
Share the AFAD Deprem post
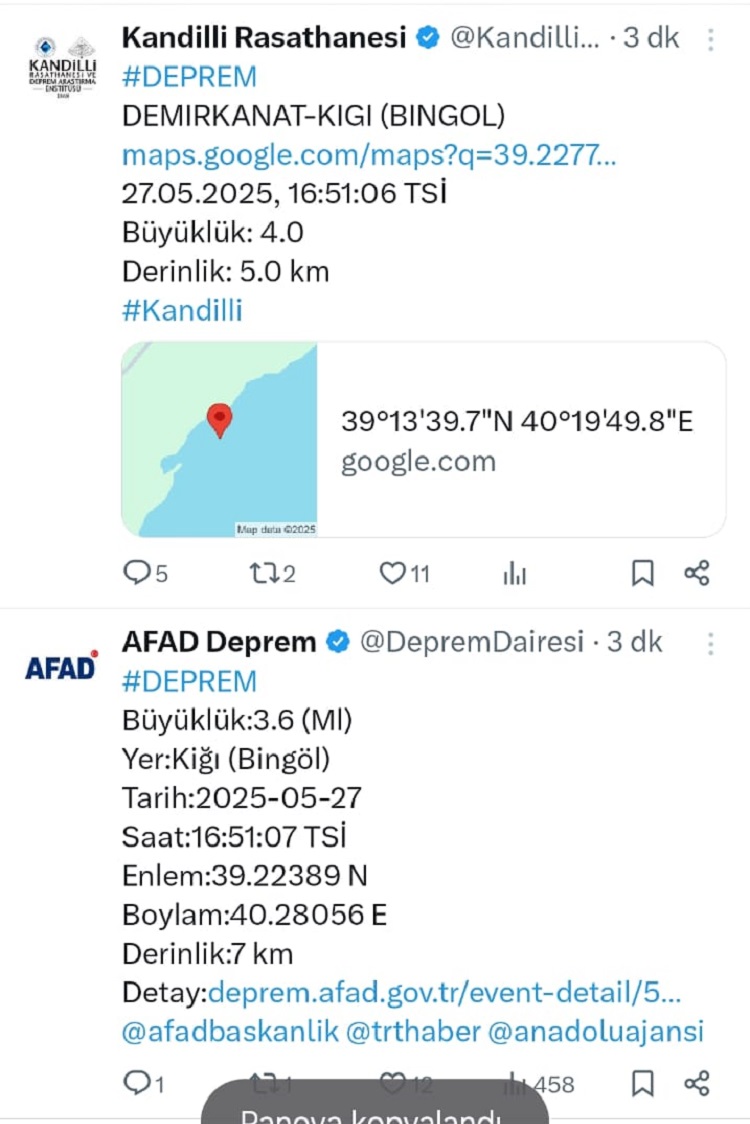pos(696,1083)
